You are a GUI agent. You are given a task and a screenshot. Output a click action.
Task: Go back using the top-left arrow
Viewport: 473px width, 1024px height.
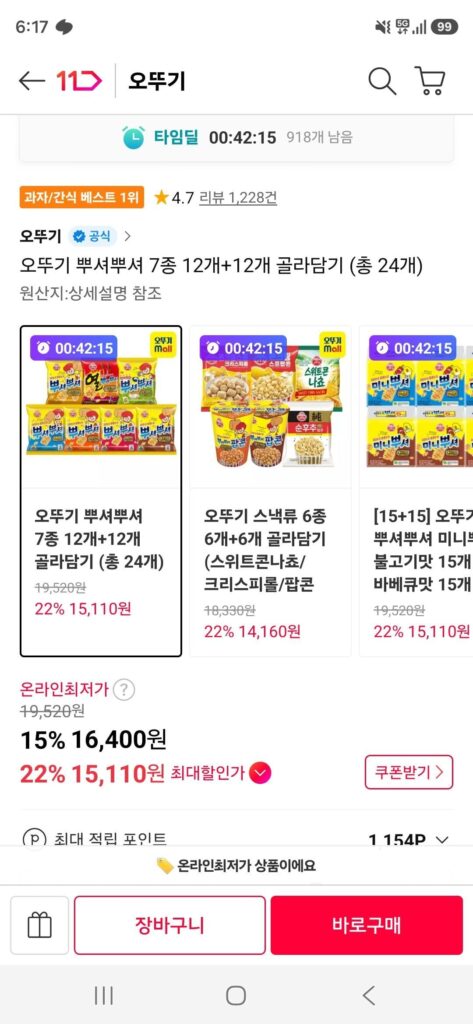(31, 81)
